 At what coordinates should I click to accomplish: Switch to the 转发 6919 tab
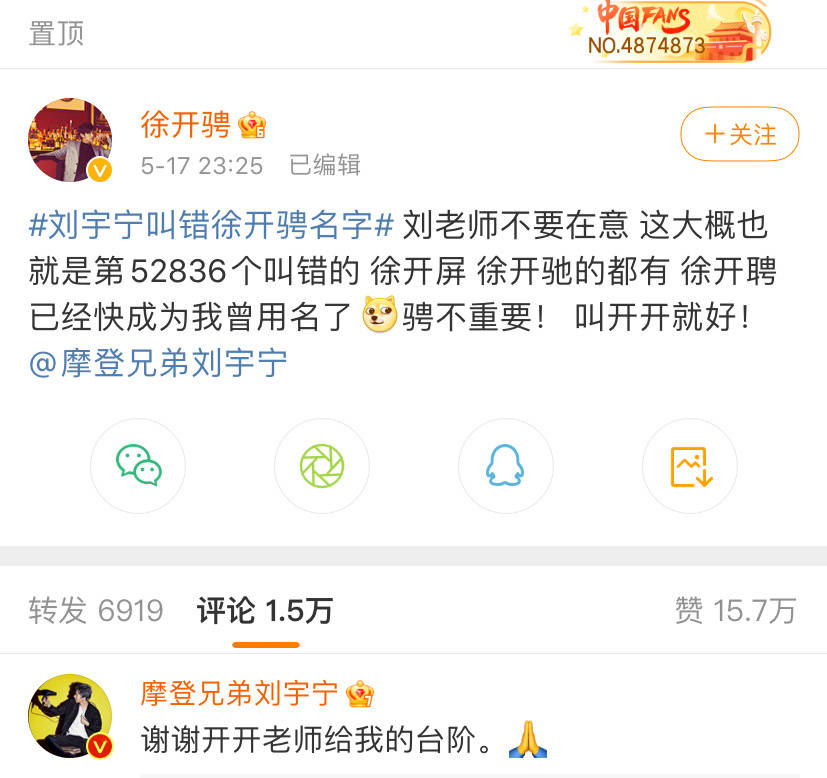coord(96,610)
